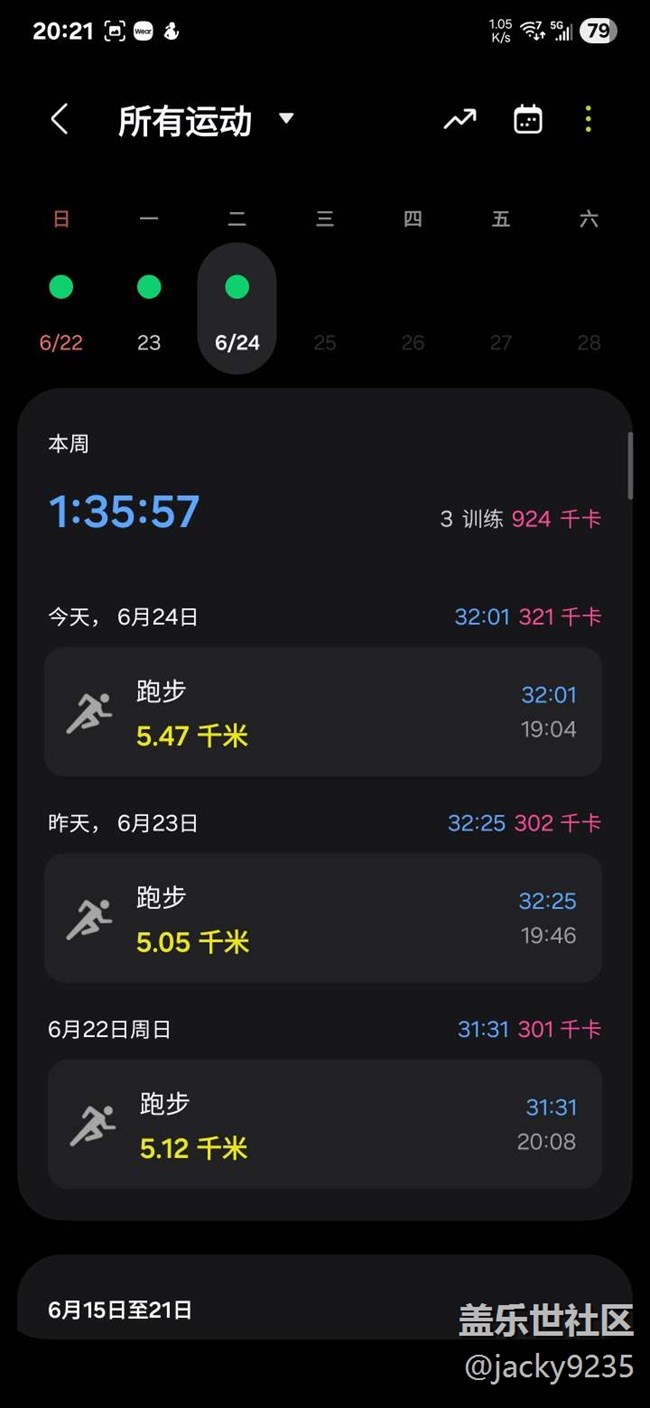Viewport: 650px width, 1408px height.
Task: Open the trends chart icon
Action: click(x=460, y=120)
